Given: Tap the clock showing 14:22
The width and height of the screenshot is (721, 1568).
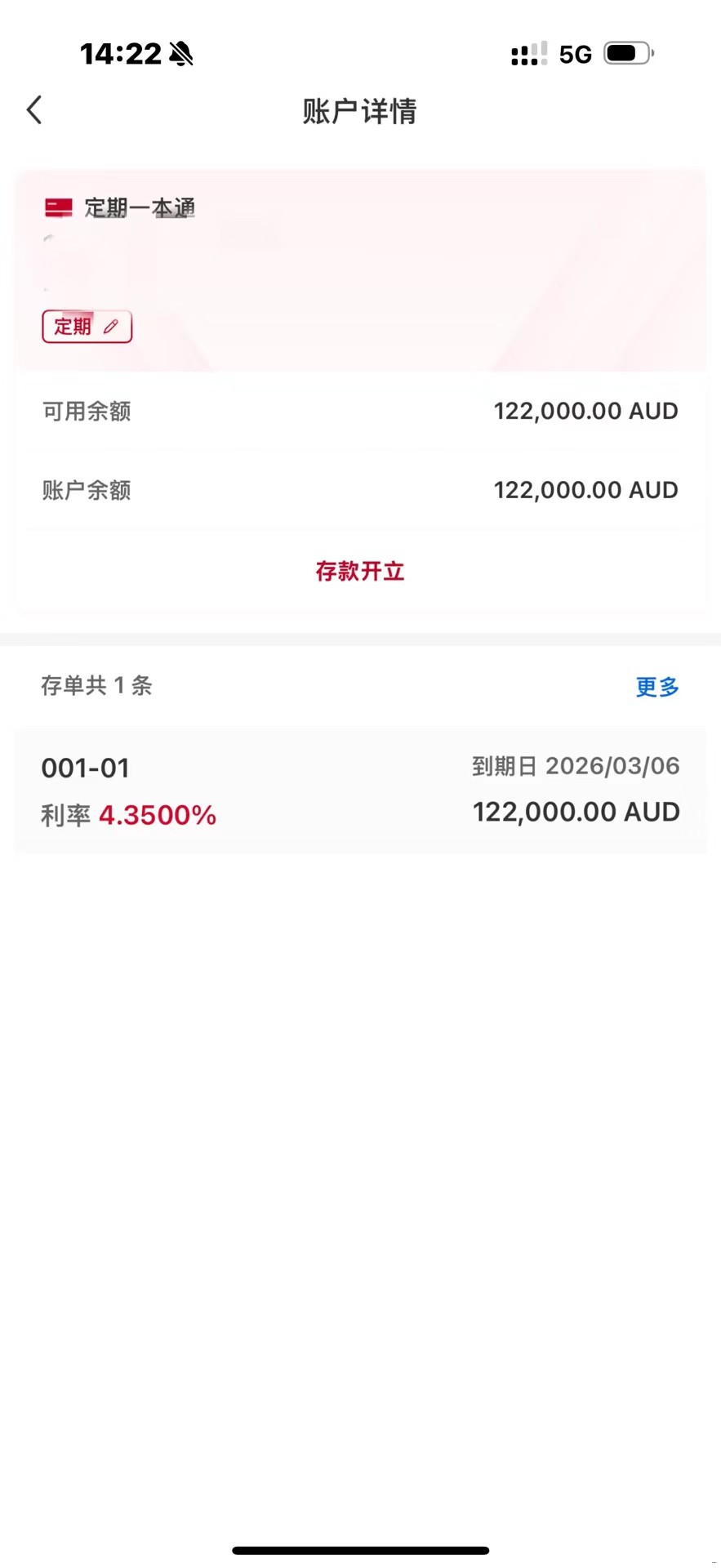Looking at the screenshot, I should (x=121, y=52).
